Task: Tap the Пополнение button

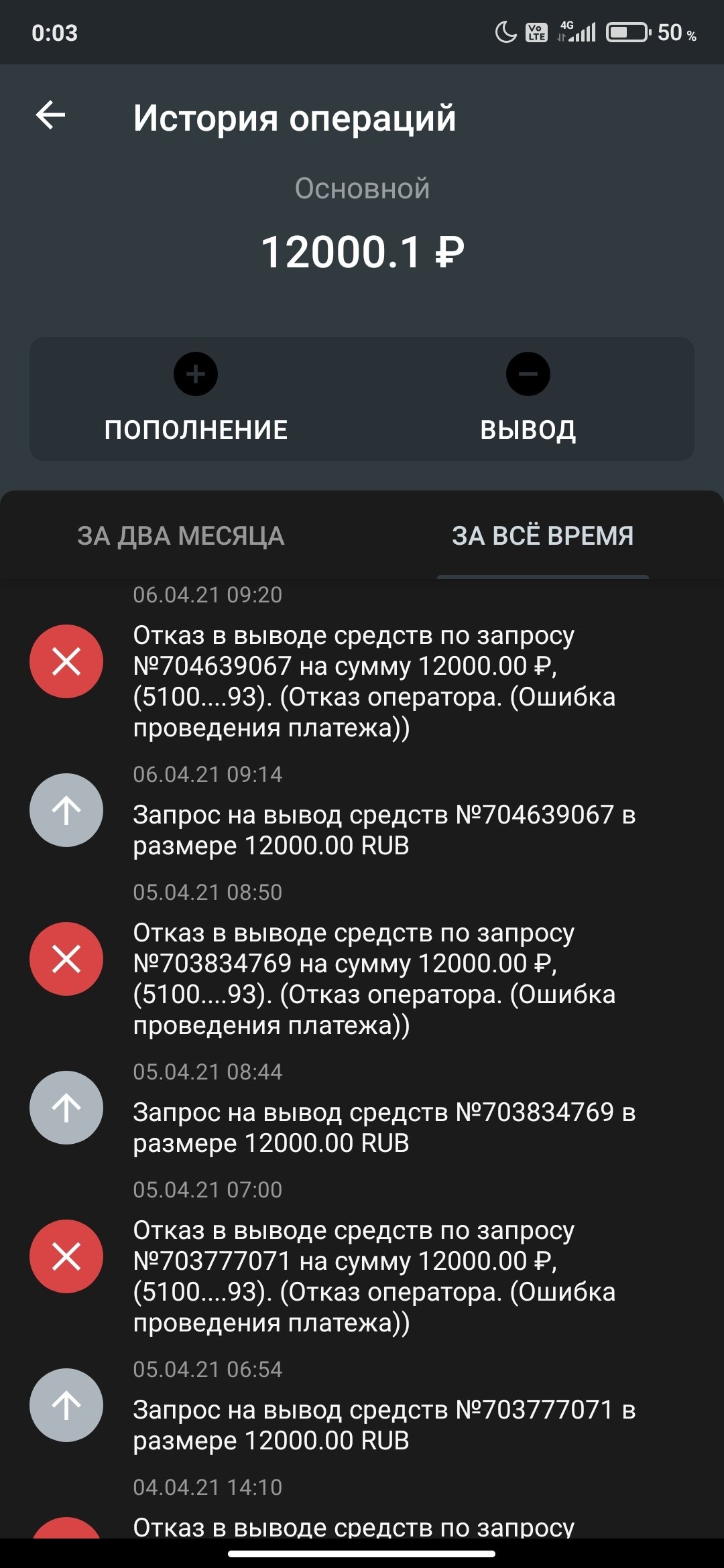Action: [x=196, y=399]
